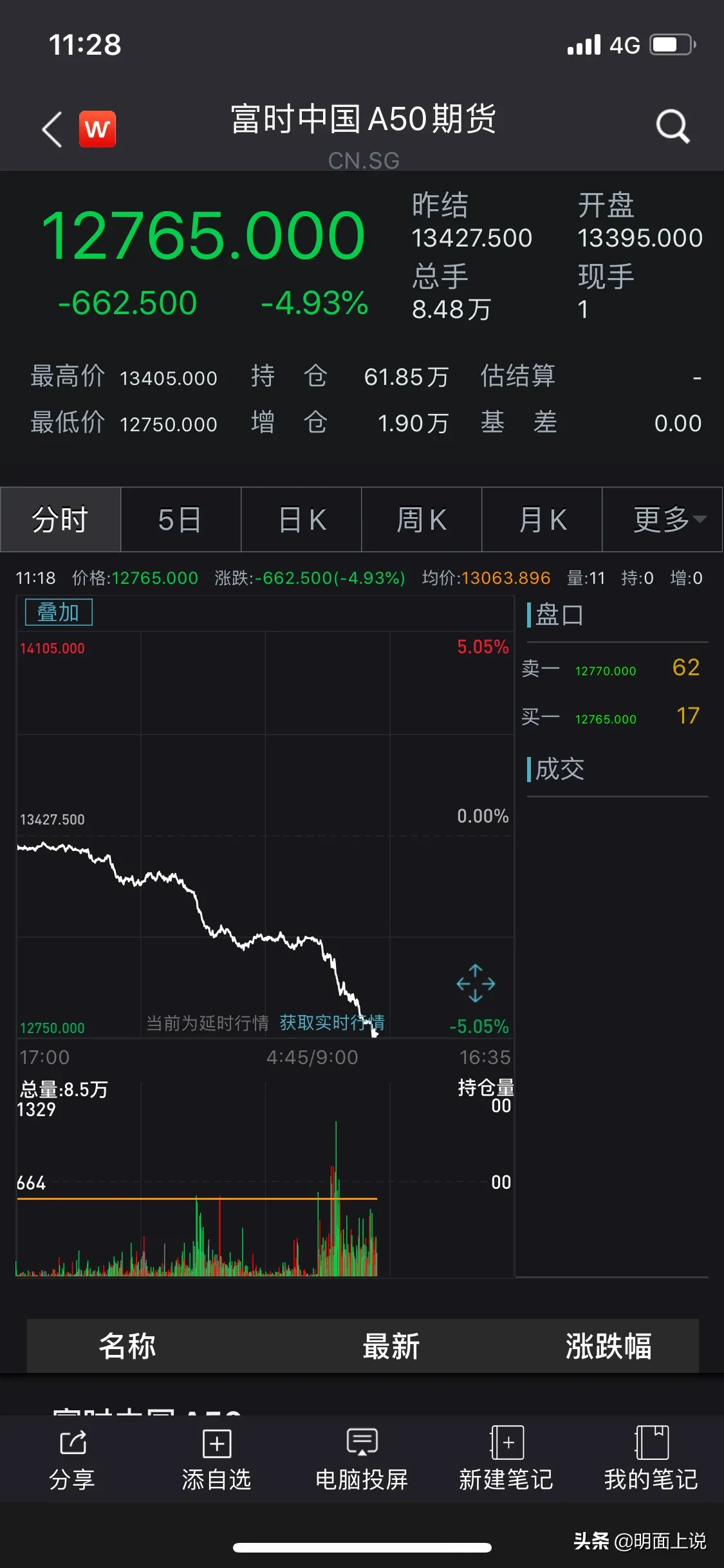Open the search magnifier icon
Image resolution: width=724 pixels, height=1568 pixels.
tap(673, 126)
